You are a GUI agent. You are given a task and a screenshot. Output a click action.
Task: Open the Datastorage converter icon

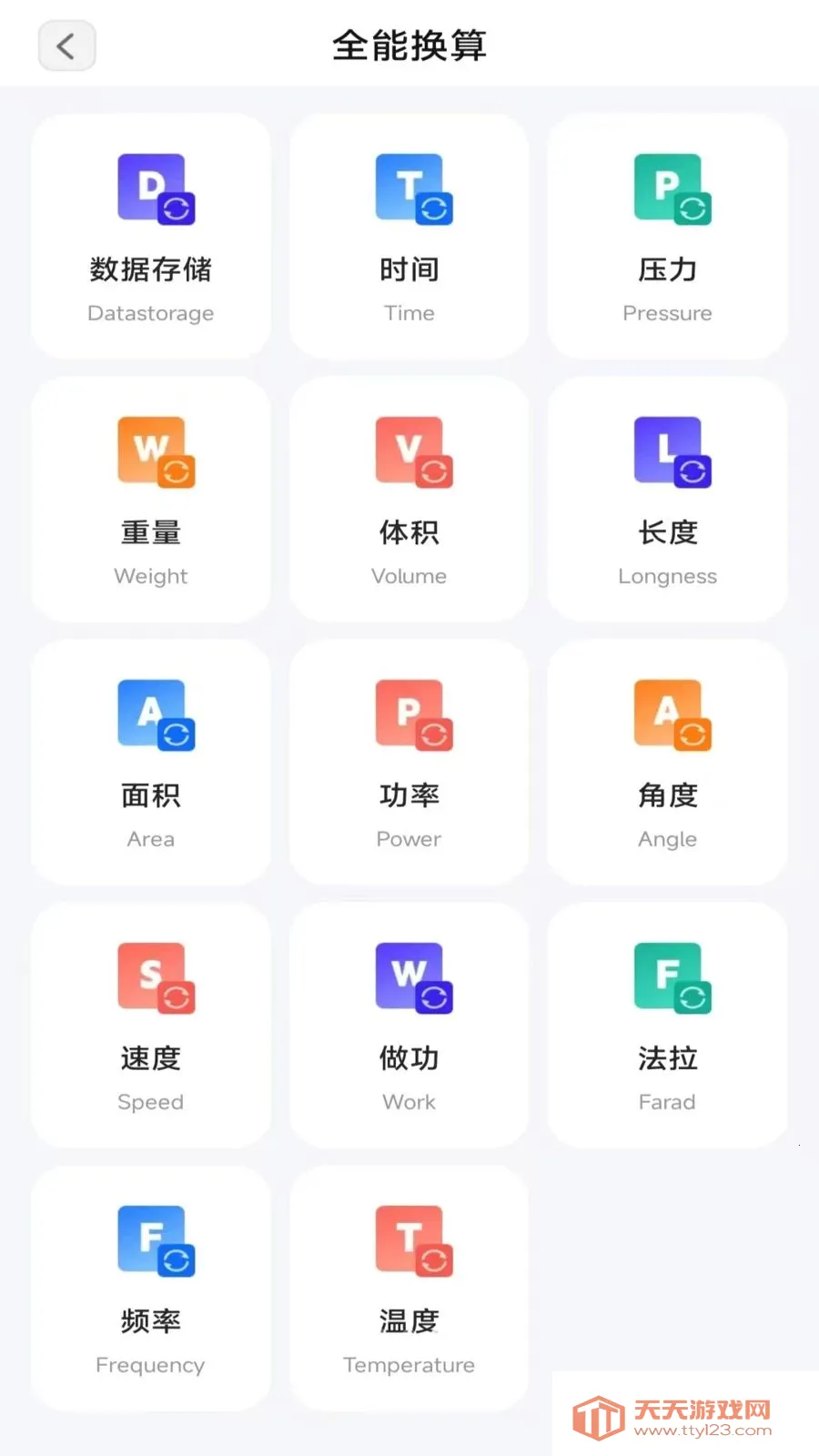[x=151, y=187]
